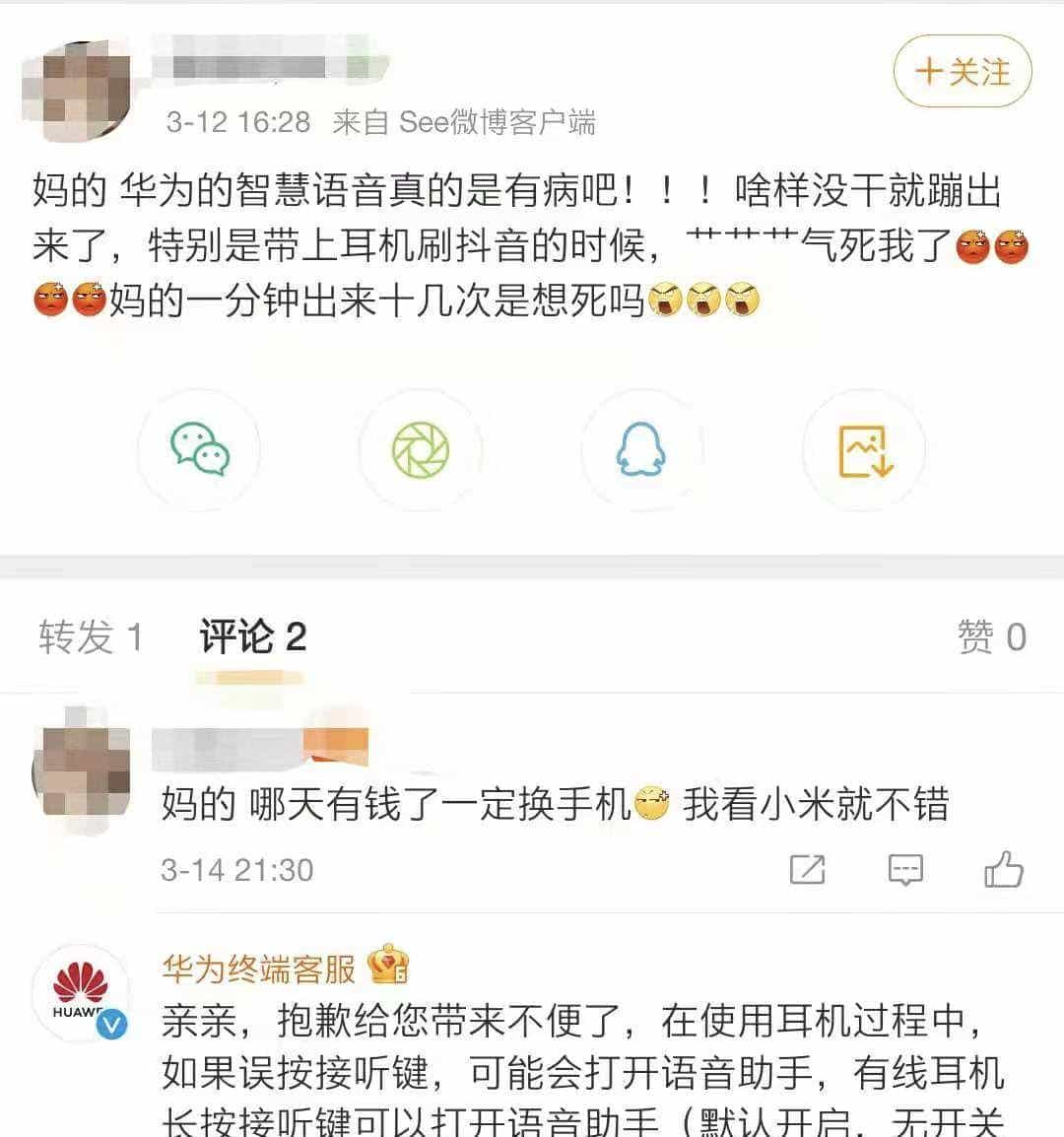Tap the WeChat share icon

(199, 448)
